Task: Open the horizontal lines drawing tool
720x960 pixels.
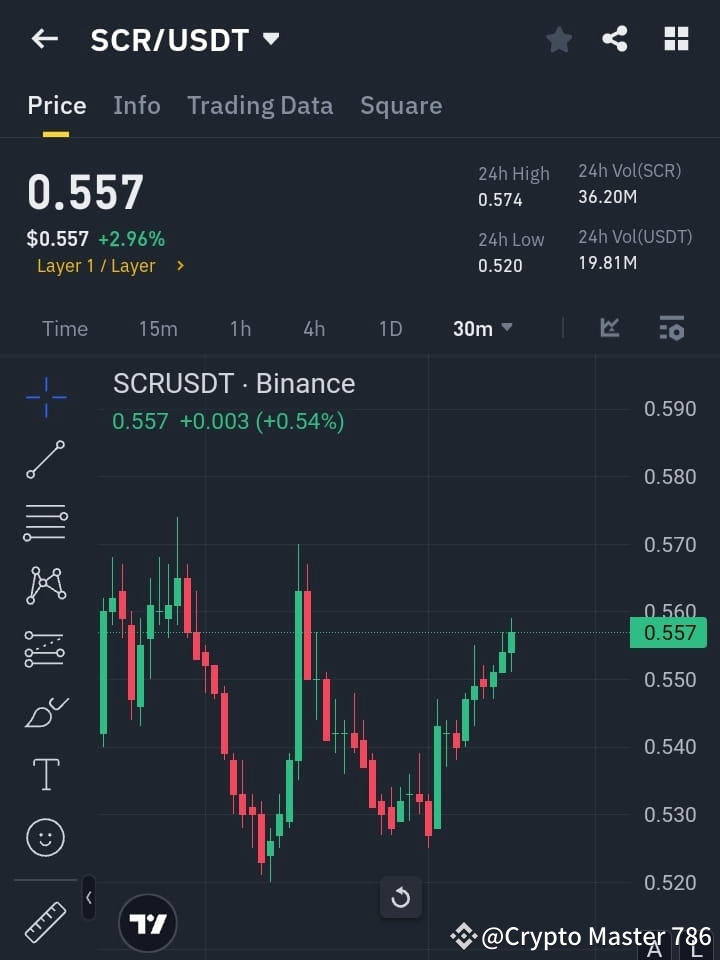Action: pyautogui.click(x=45, y=523)
